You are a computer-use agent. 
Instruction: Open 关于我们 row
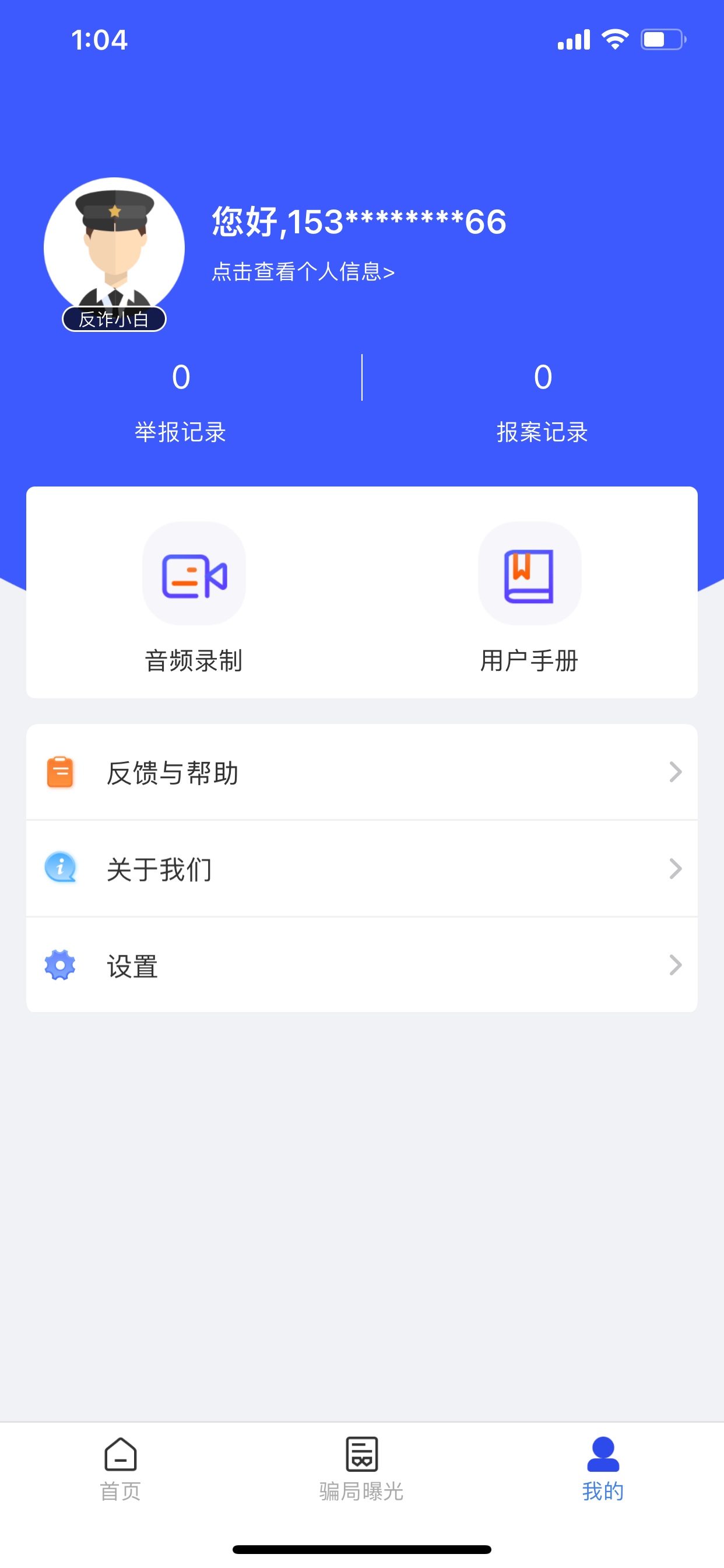[x=361, y=869]
